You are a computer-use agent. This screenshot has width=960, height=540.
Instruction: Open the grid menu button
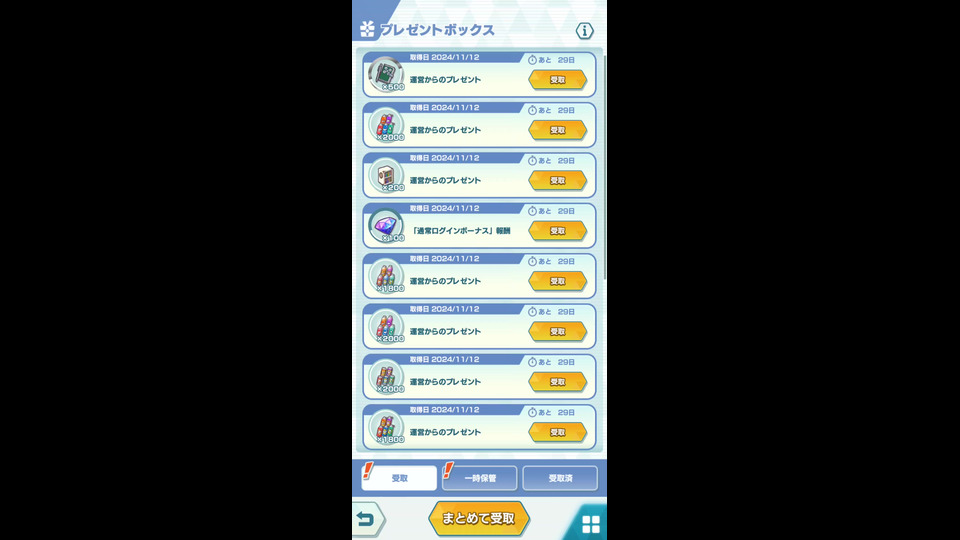point(591,524)
